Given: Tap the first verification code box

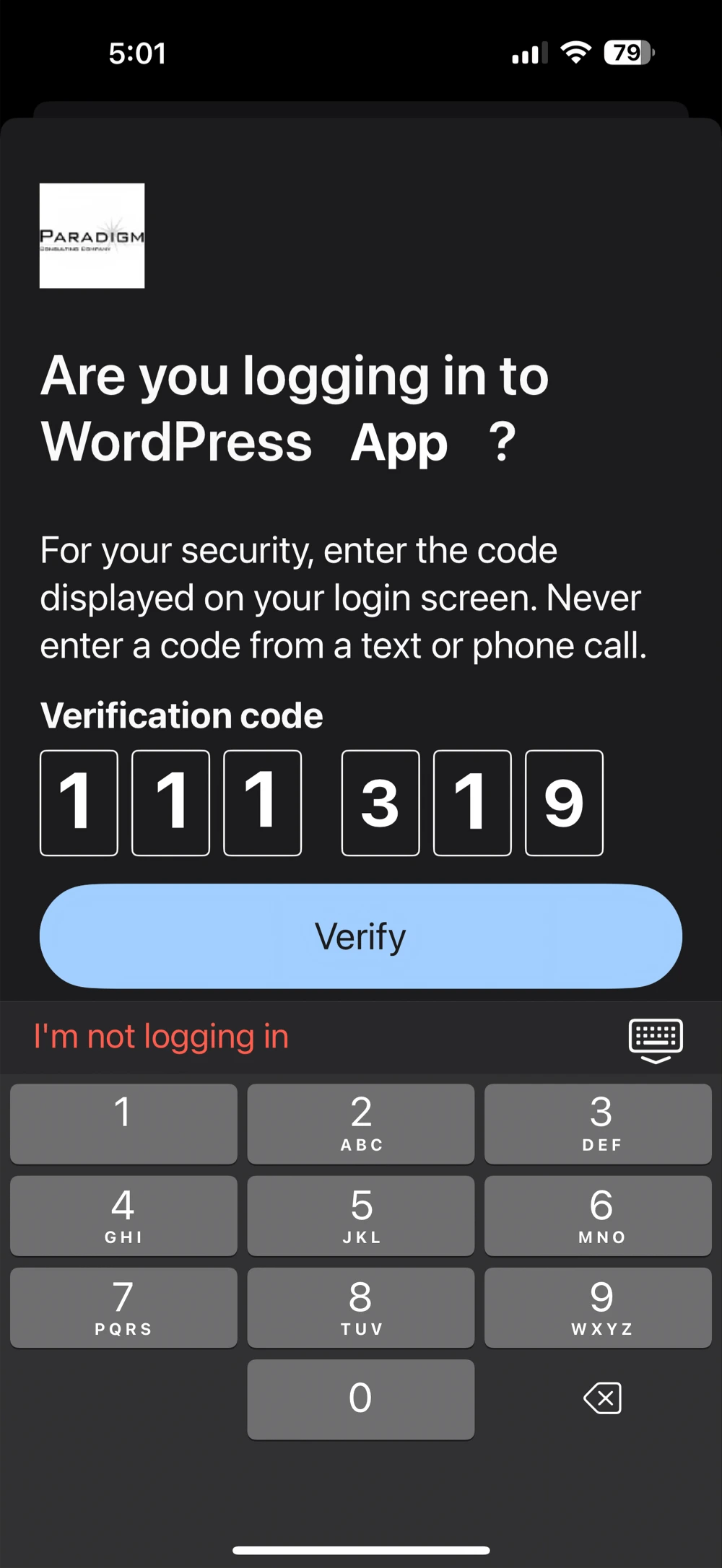Looking at the screenshot, I should tap(79, 803).
